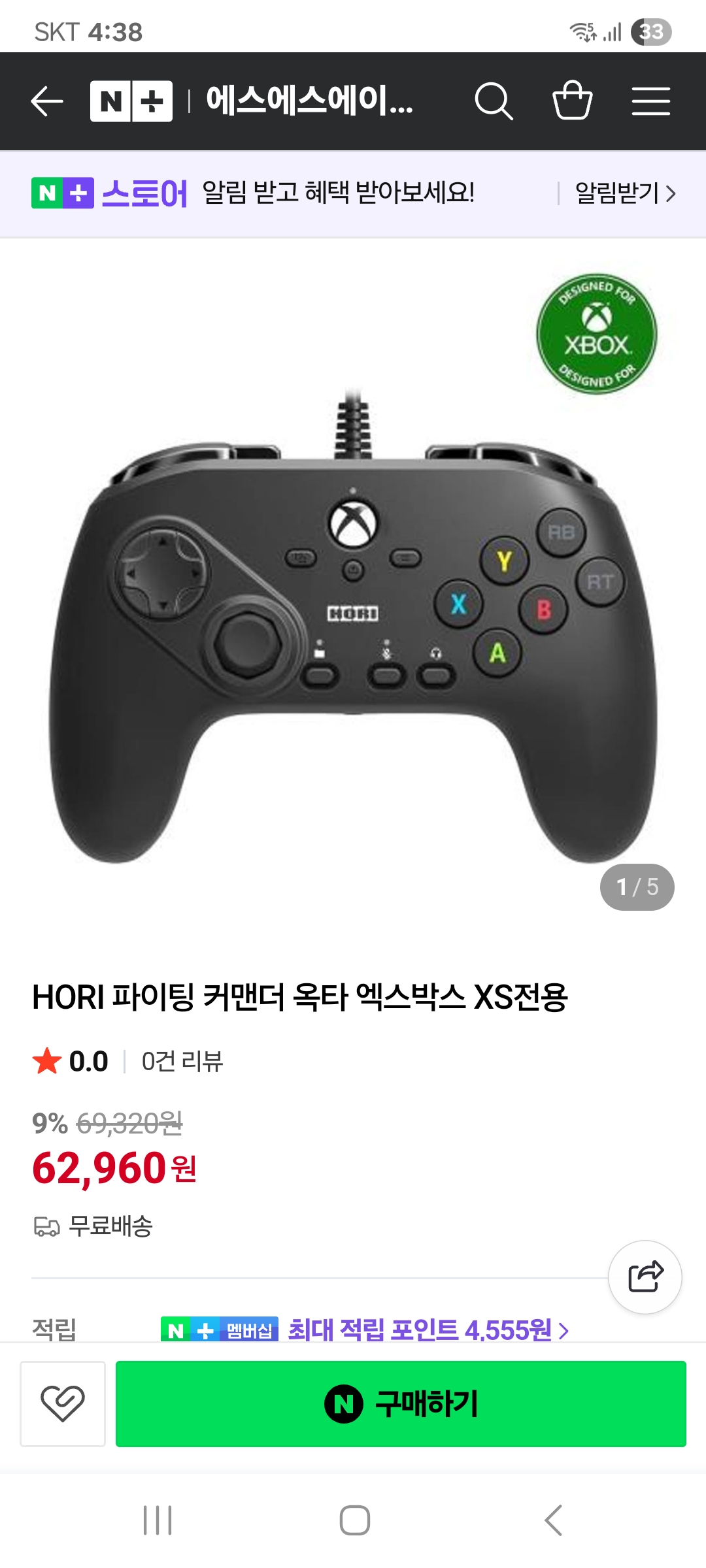
Task: Open the HORI controller product image
Action: click(x=353, y=621)
